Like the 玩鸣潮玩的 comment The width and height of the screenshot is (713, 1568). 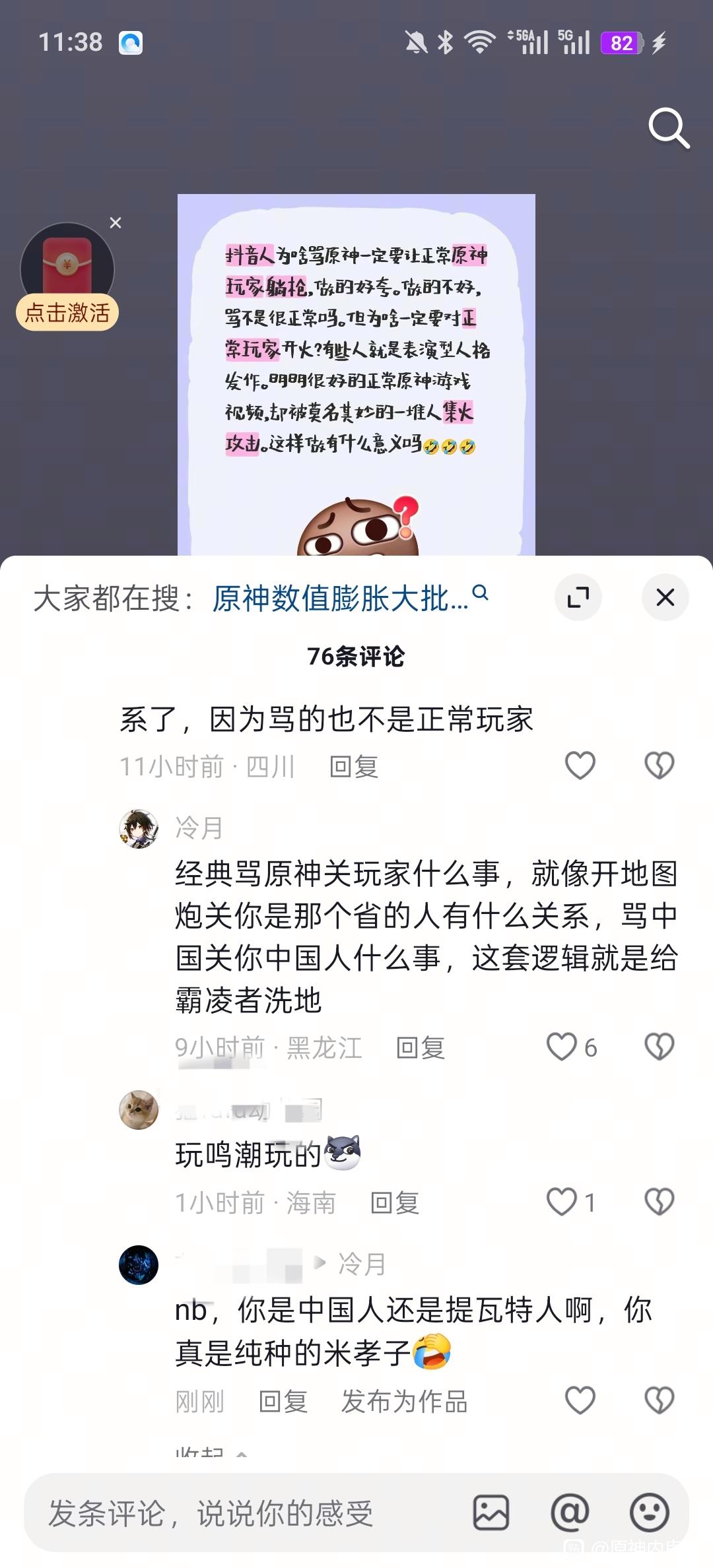pyautogui.click(x=562, y=1202)
